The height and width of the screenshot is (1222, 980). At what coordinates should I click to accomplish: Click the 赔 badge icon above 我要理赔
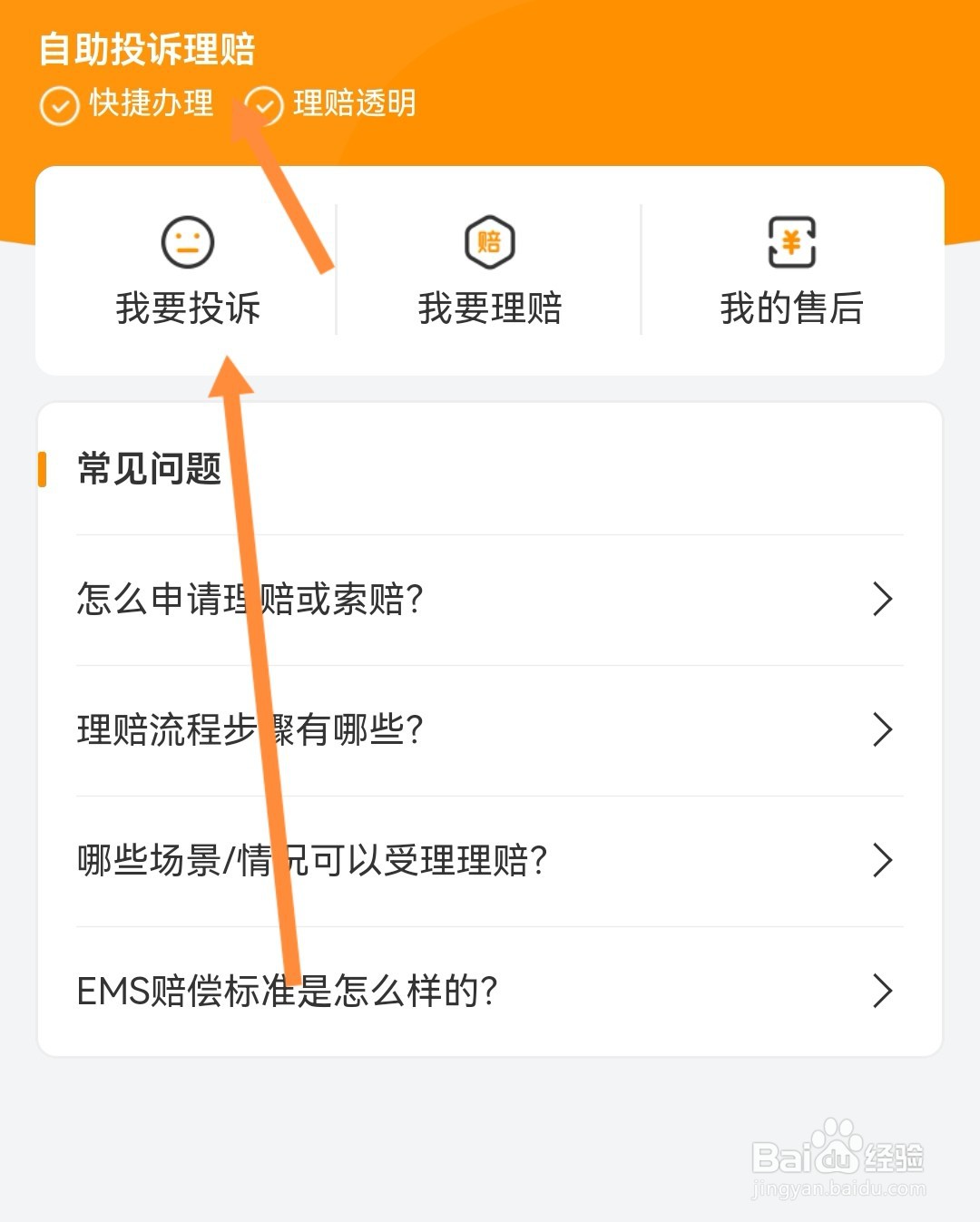click(x=490, y=240)
